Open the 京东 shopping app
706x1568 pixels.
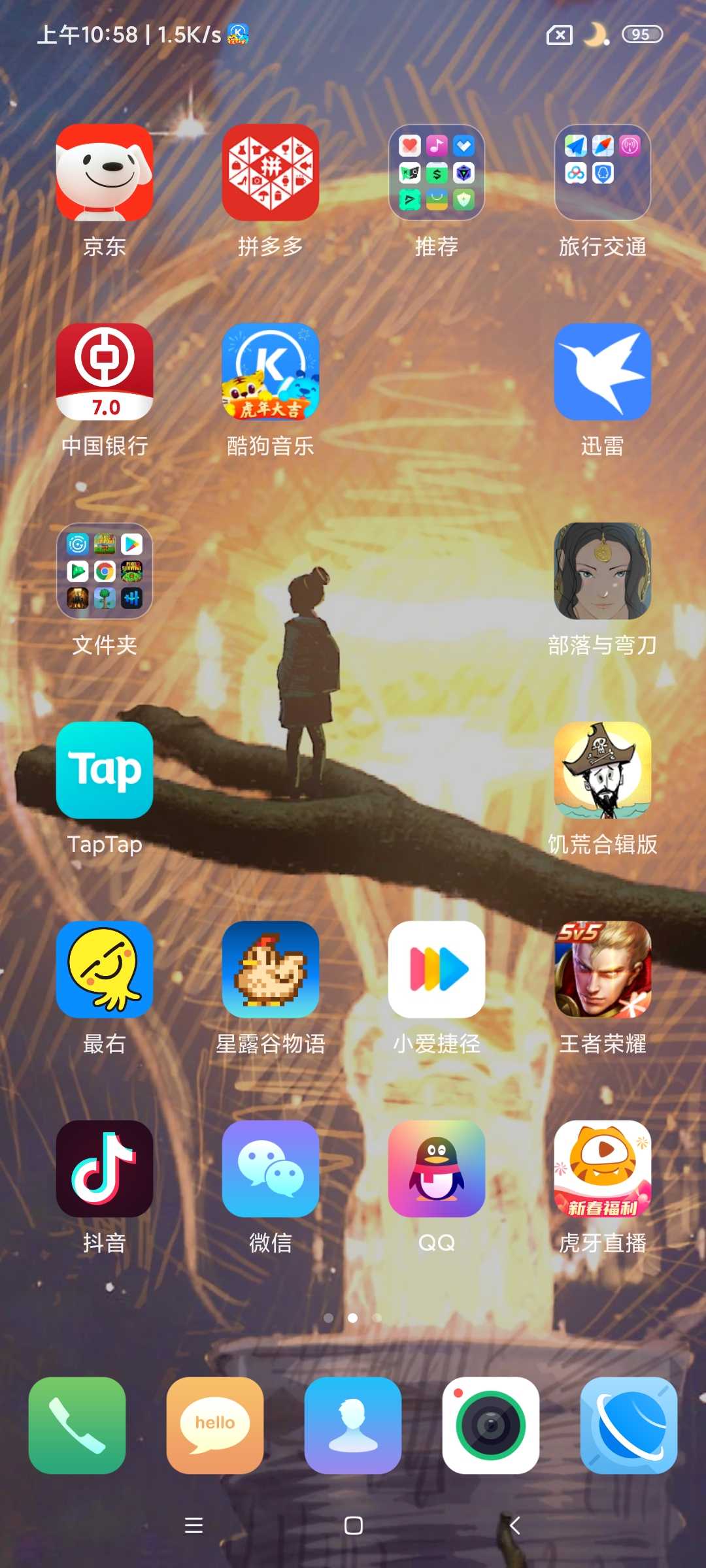pos(105,172)
